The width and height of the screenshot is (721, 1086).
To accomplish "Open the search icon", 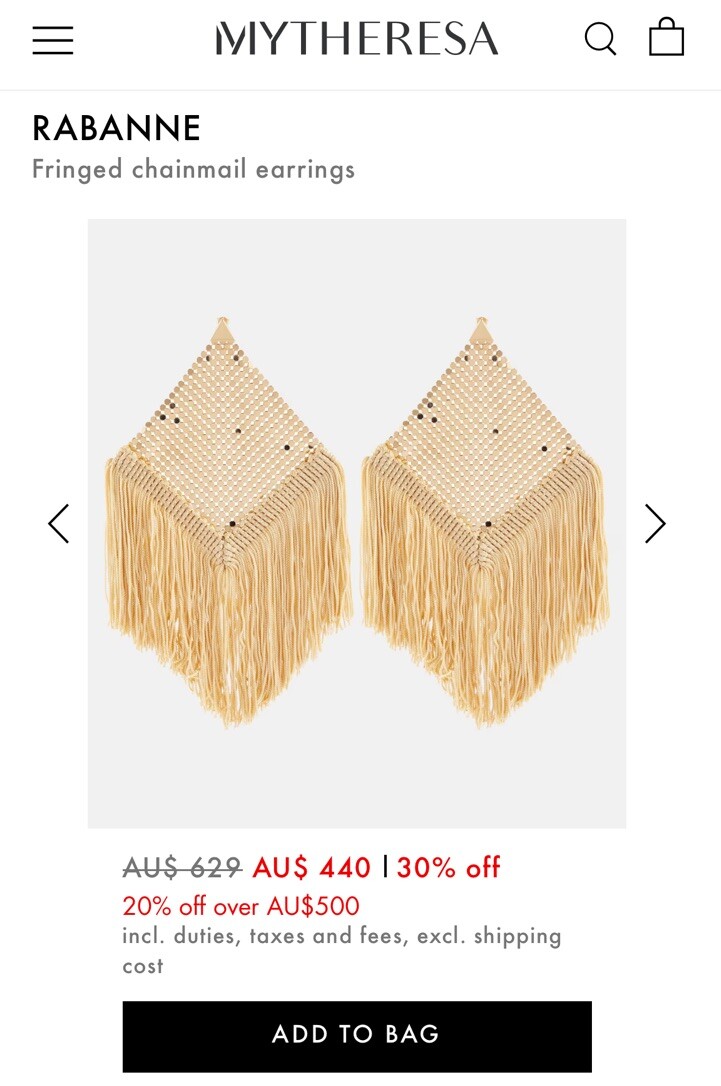I will pyautogui.click(x=600, y=39).
